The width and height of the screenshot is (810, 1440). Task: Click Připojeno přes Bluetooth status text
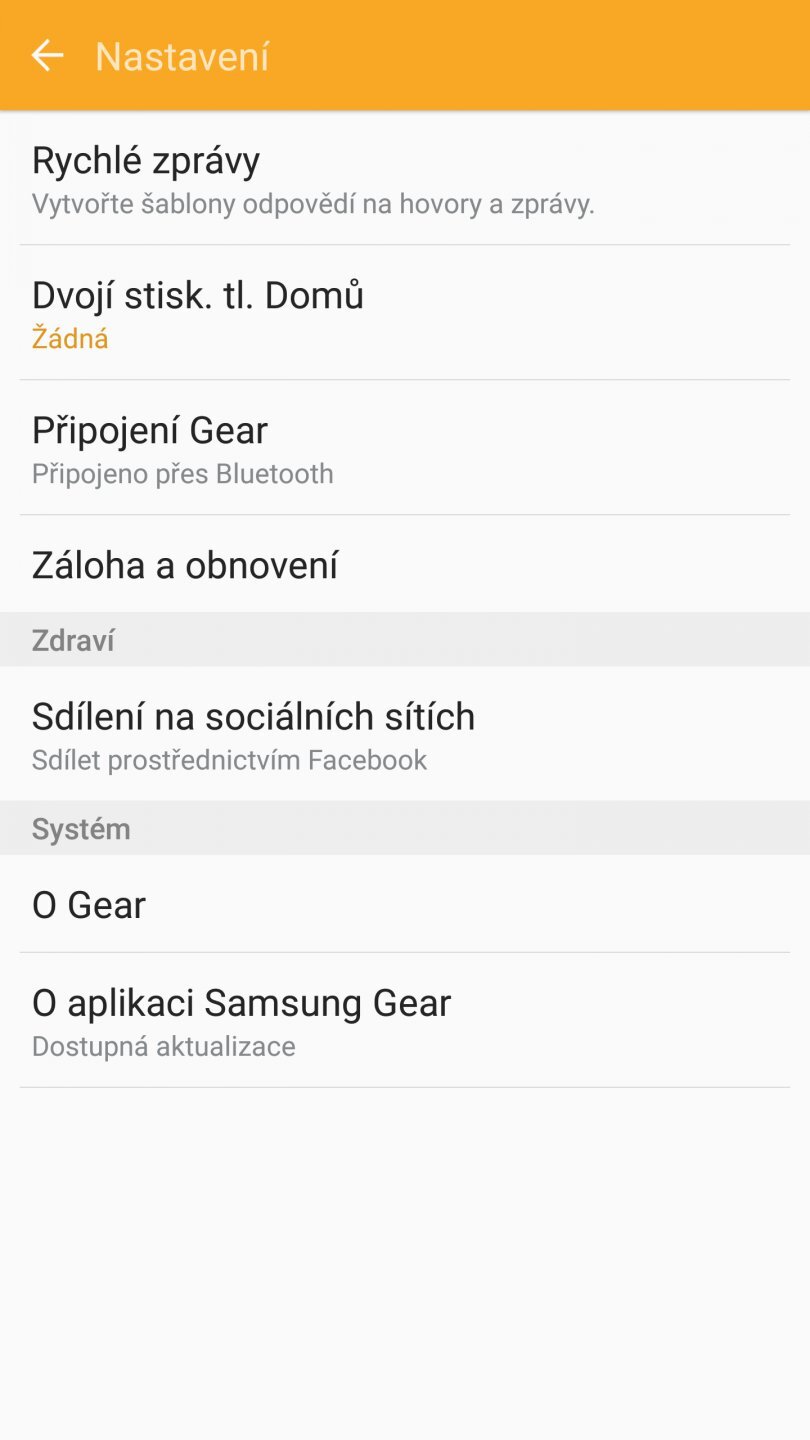click(183, 473)
